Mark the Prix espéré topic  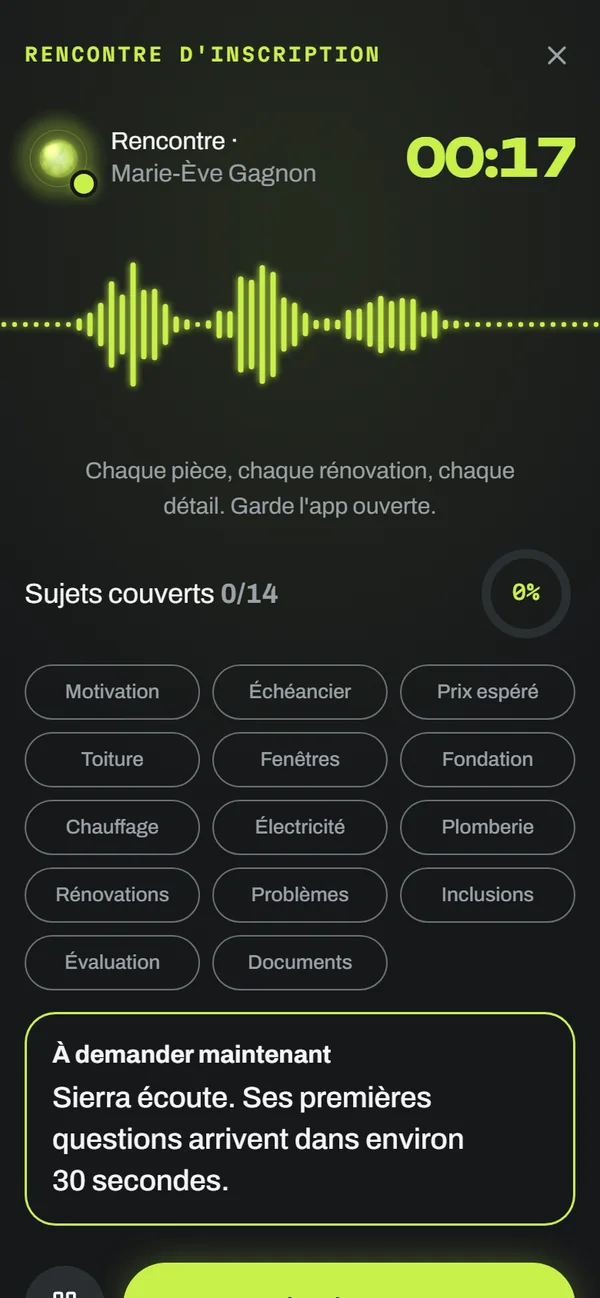coord(488,692)
